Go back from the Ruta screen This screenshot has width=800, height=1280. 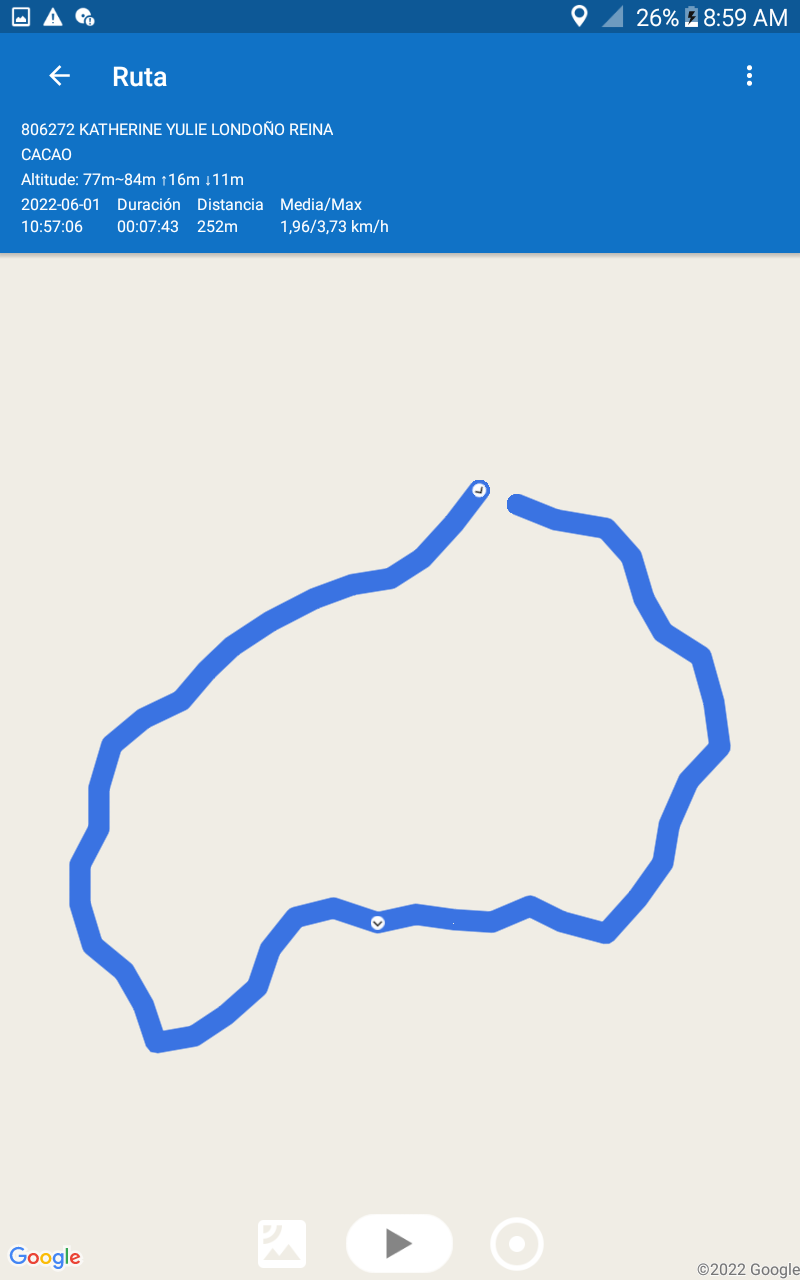pos(60,76)
